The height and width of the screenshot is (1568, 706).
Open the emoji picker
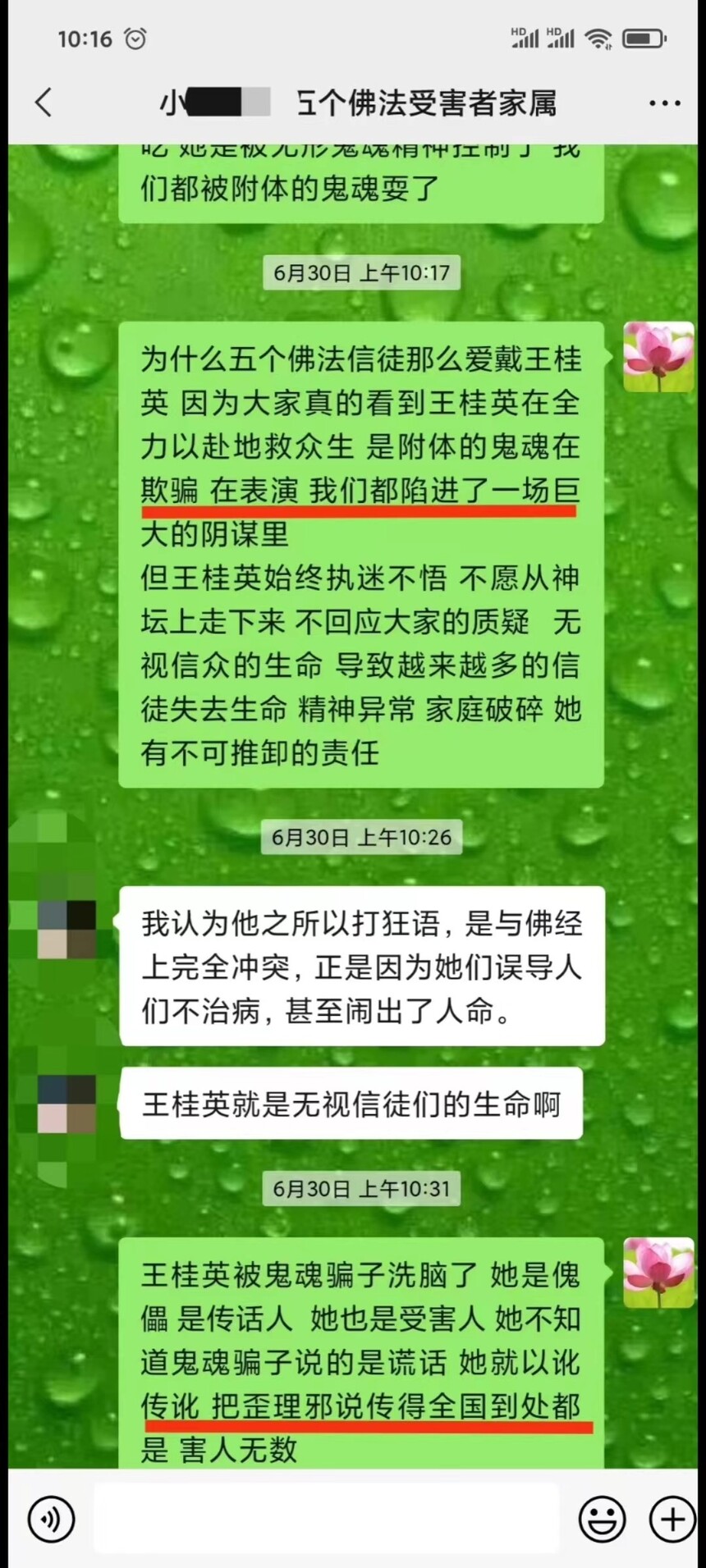[x=602, y=1519]
